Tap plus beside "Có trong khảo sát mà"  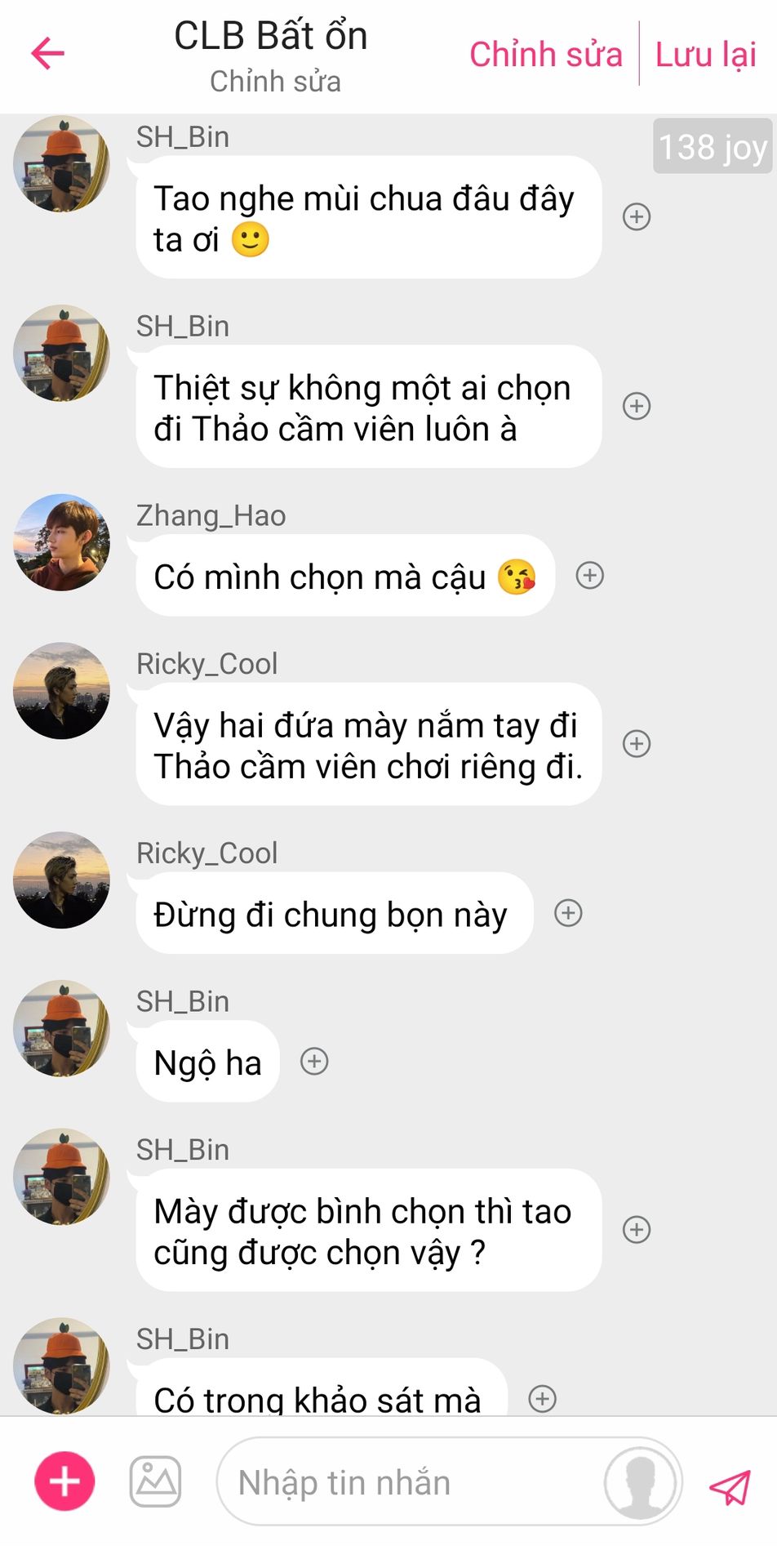pyautogui.click(x=542, y=1398)
